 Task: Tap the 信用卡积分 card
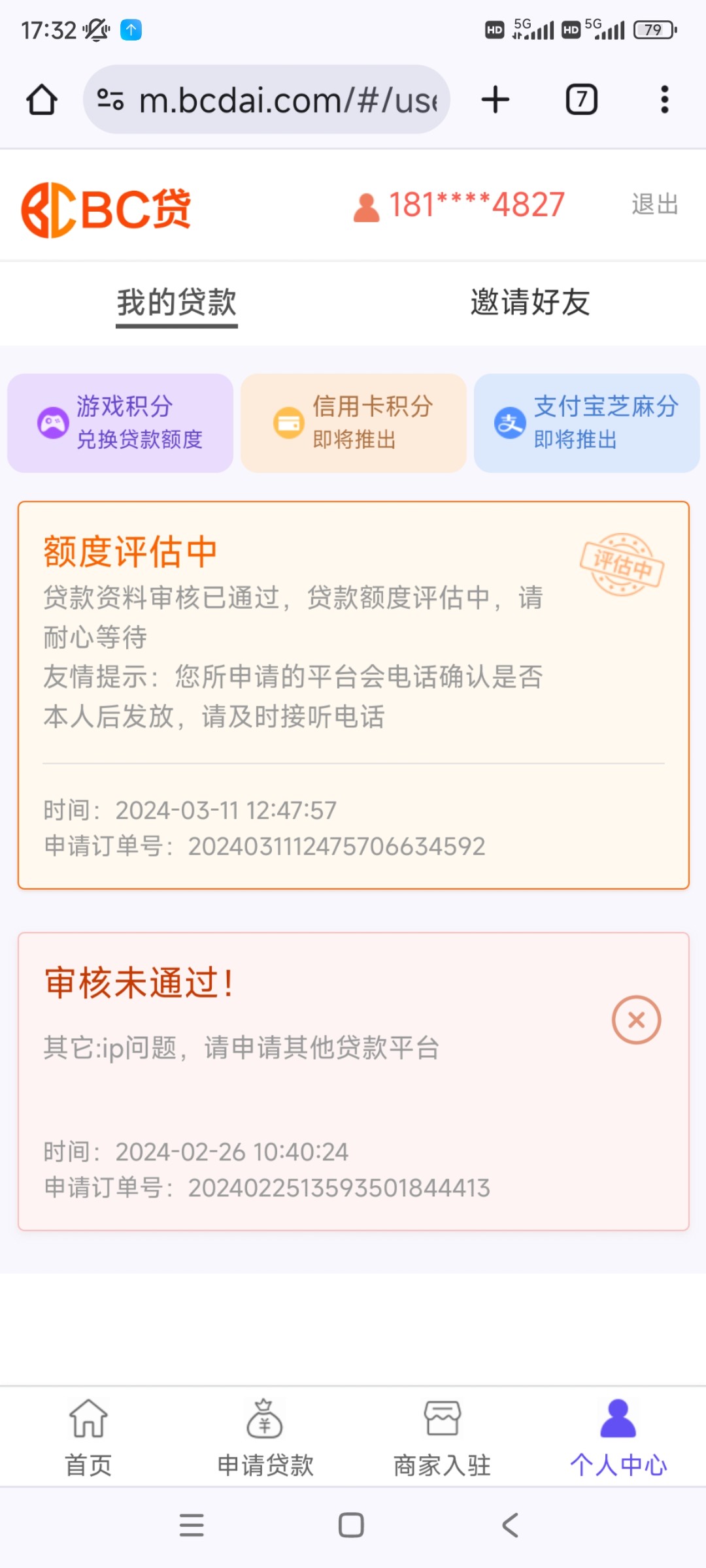point(353,423)
